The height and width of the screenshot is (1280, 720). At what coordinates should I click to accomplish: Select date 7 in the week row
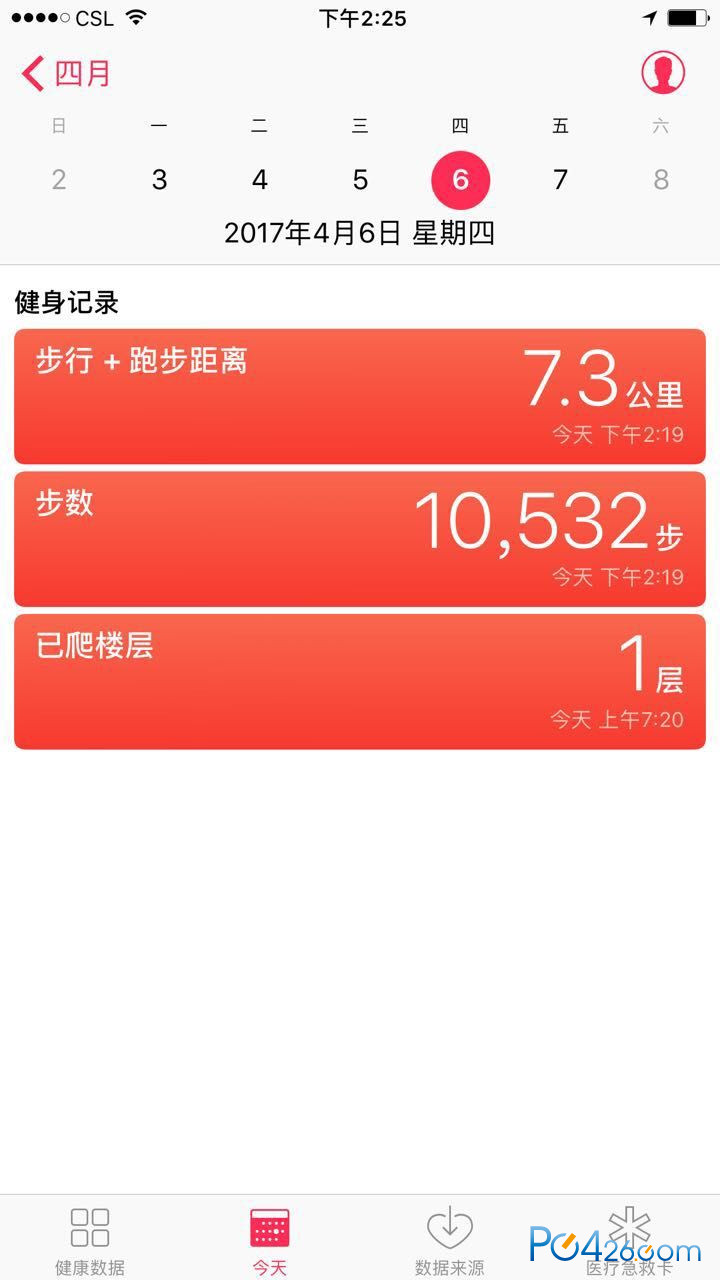pyautogui.click(x=560, y=180)
